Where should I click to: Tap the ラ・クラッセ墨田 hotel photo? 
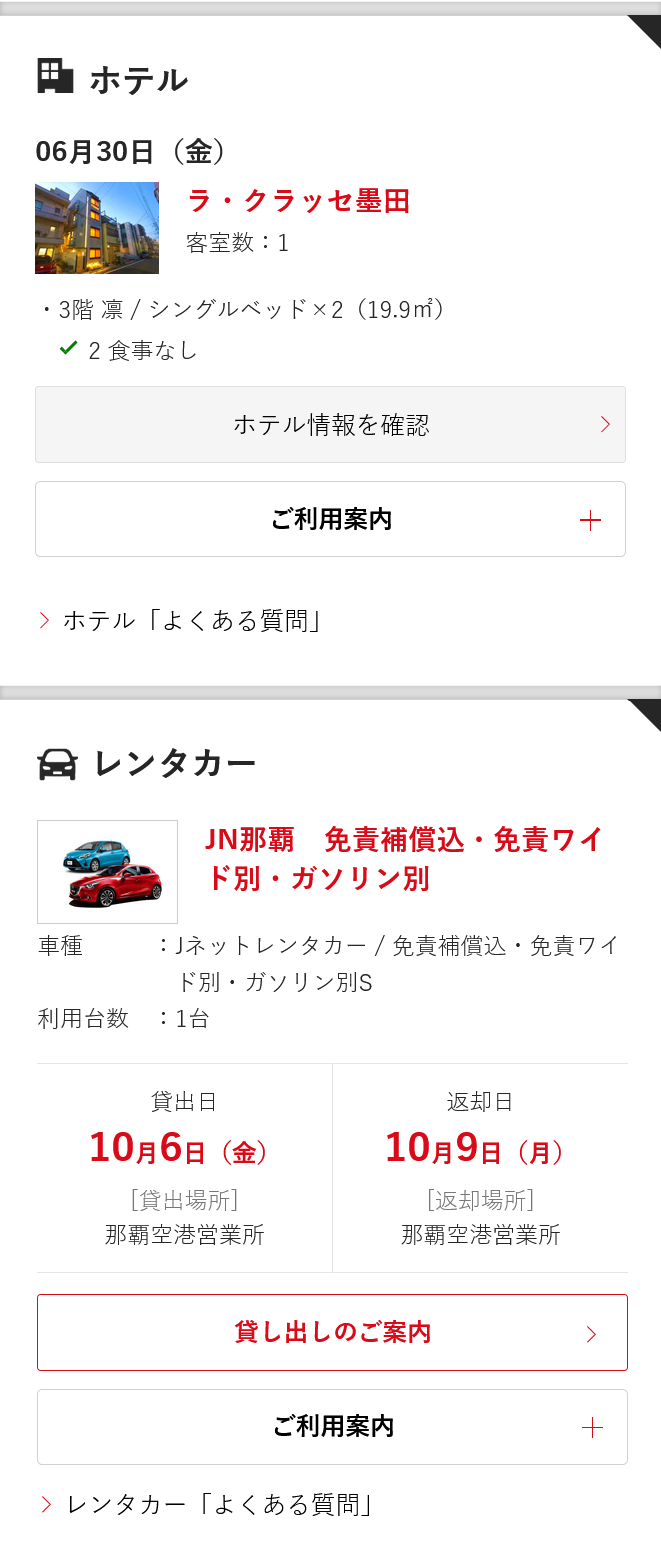[x=97, y=228]
